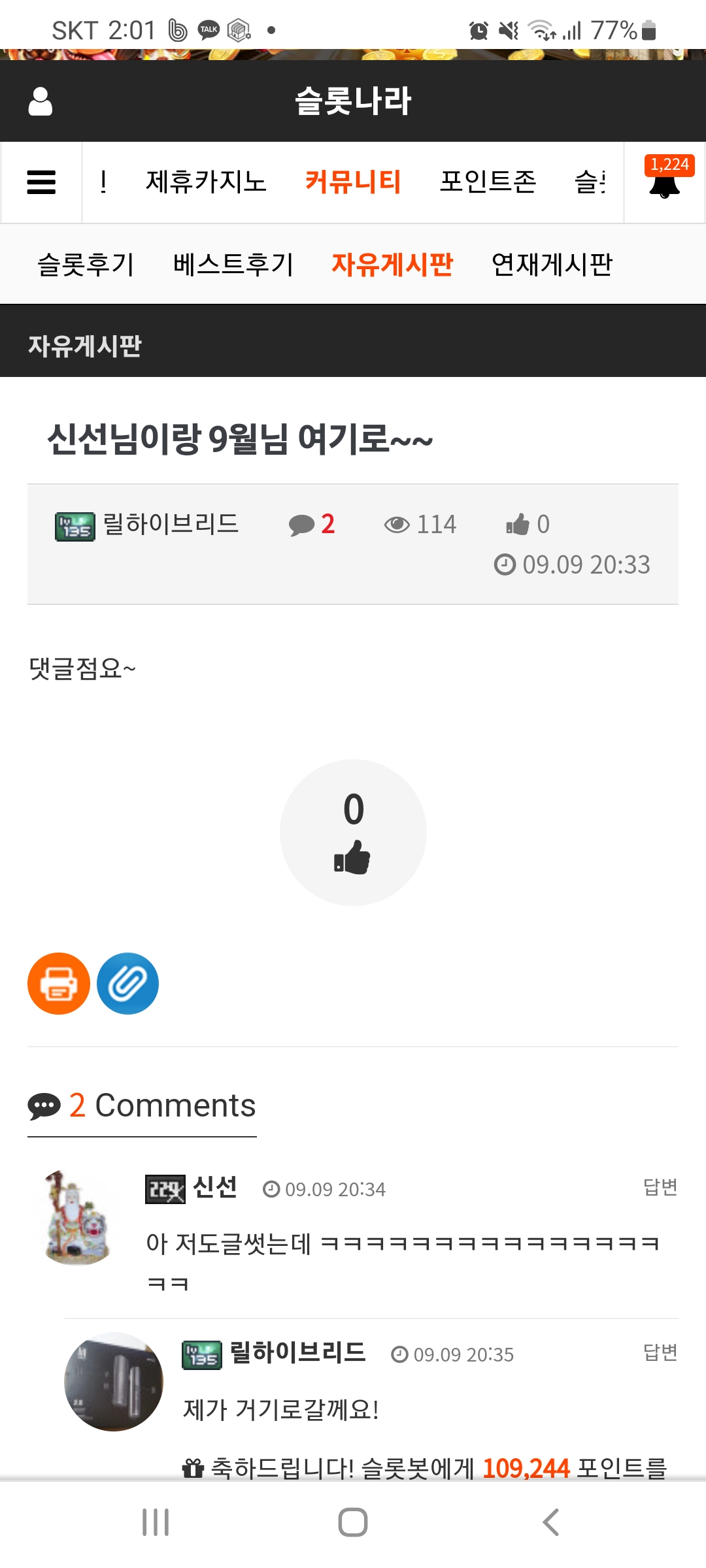Open the user profile icon
The height and width of the screenshot is (1568, 706).
click(x=41, y=101)
